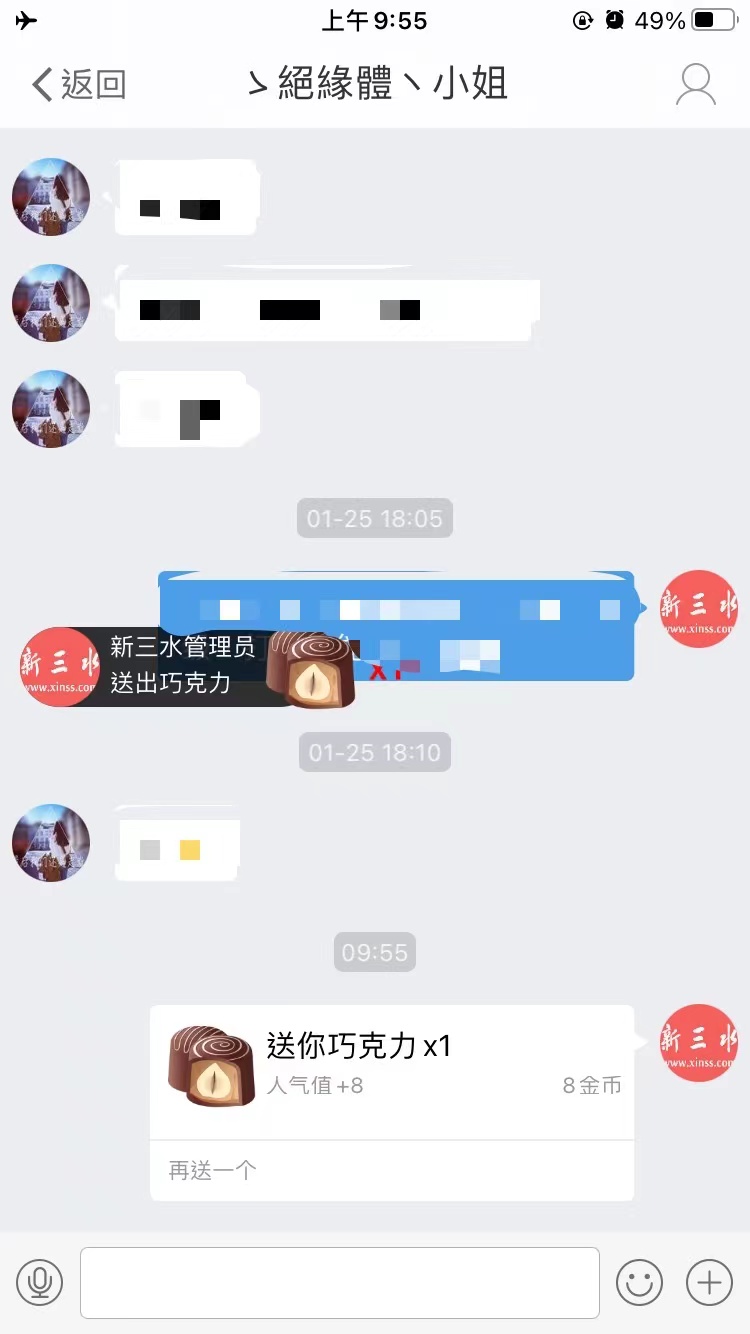The width and height of the screenshot is (750, 1334).
Task: Tap 再送一个 to send another gift
Action: (213, 1170)
